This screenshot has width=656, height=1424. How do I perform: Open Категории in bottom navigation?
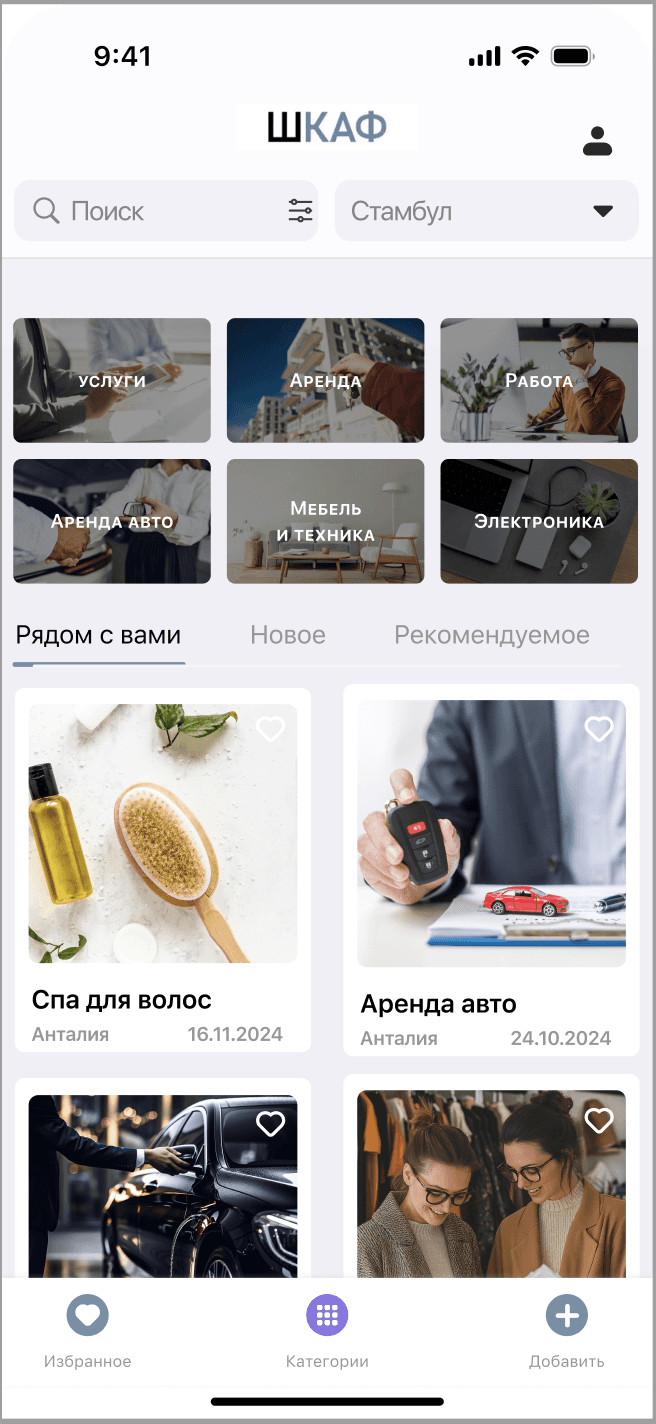327,1332
